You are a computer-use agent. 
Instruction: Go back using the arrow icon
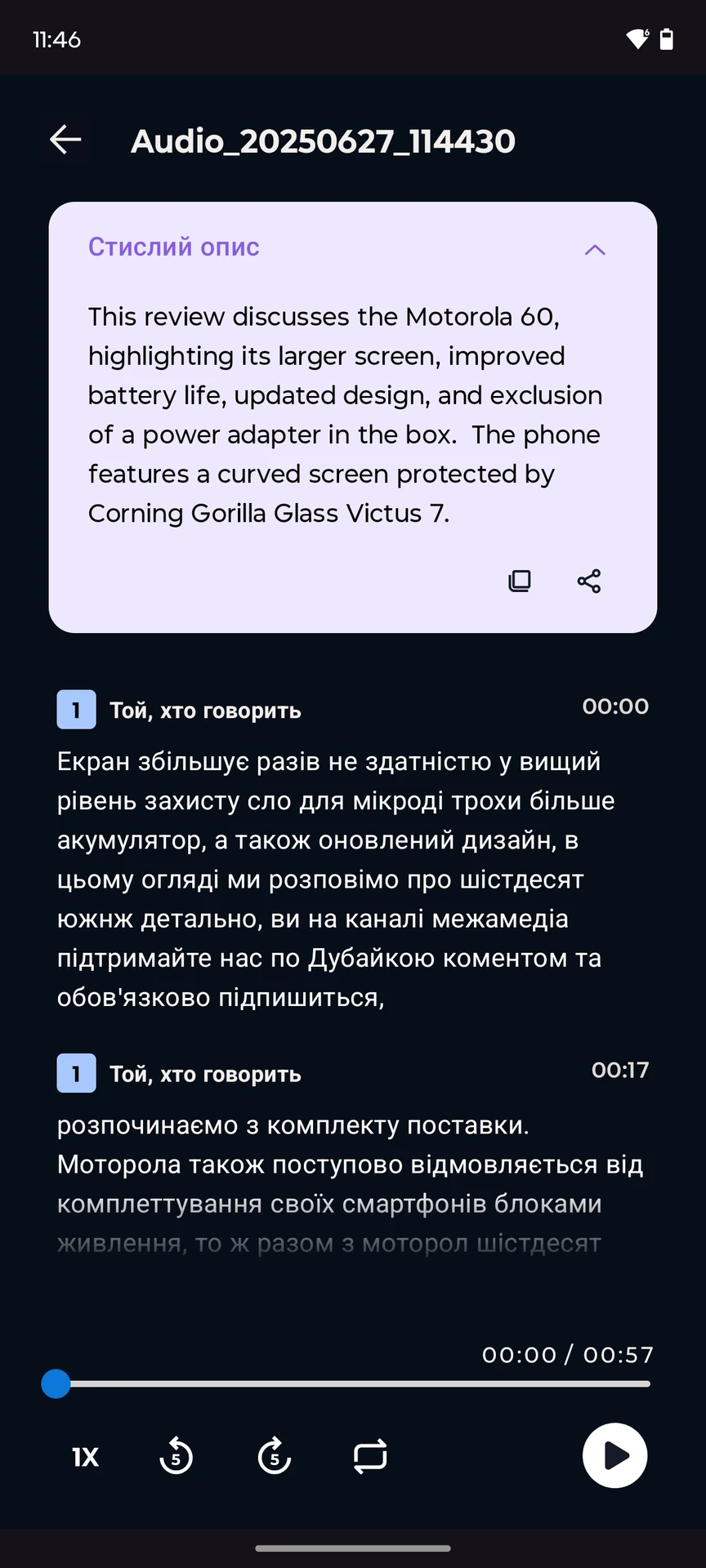pyautogui.click(x=65, y=140)
